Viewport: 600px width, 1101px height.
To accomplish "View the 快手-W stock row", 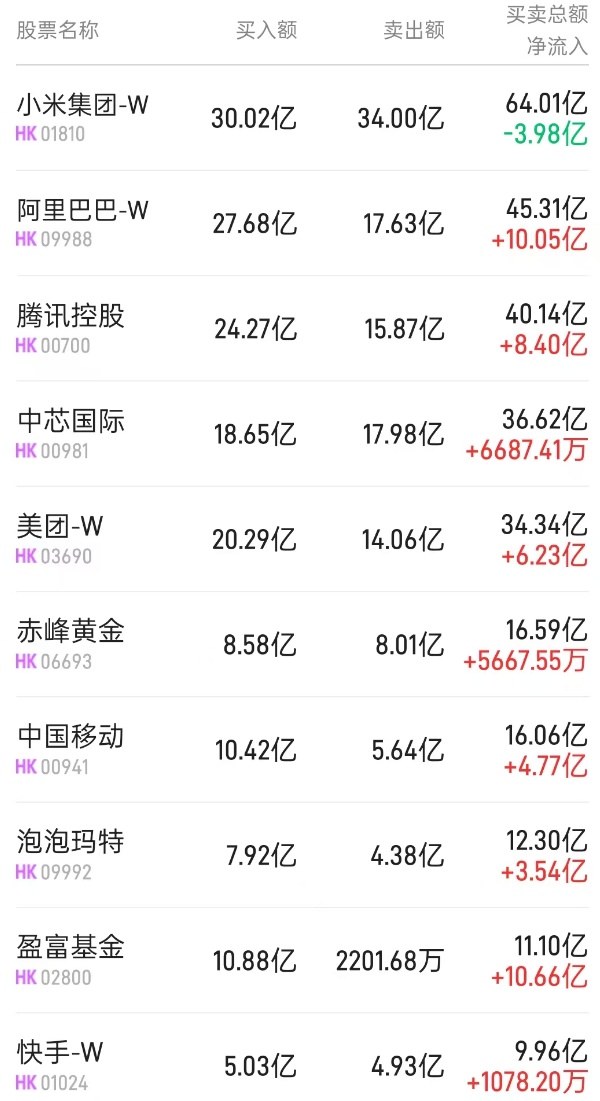I will click(x=61, y=1053).
